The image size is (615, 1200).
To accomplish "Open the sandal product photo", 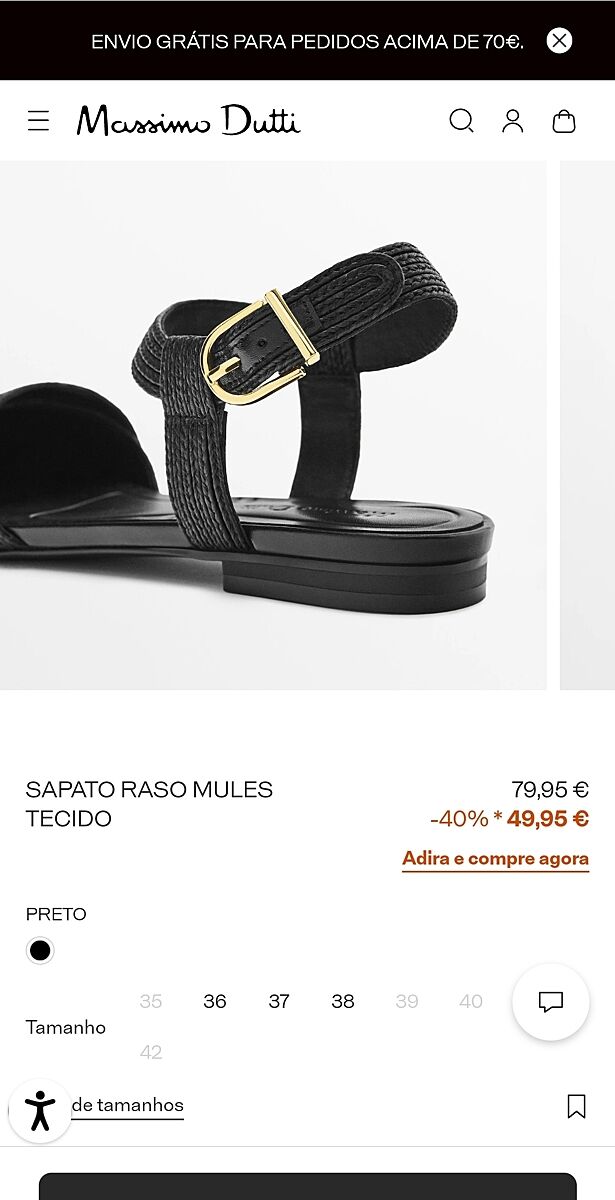I will (273, 425).
